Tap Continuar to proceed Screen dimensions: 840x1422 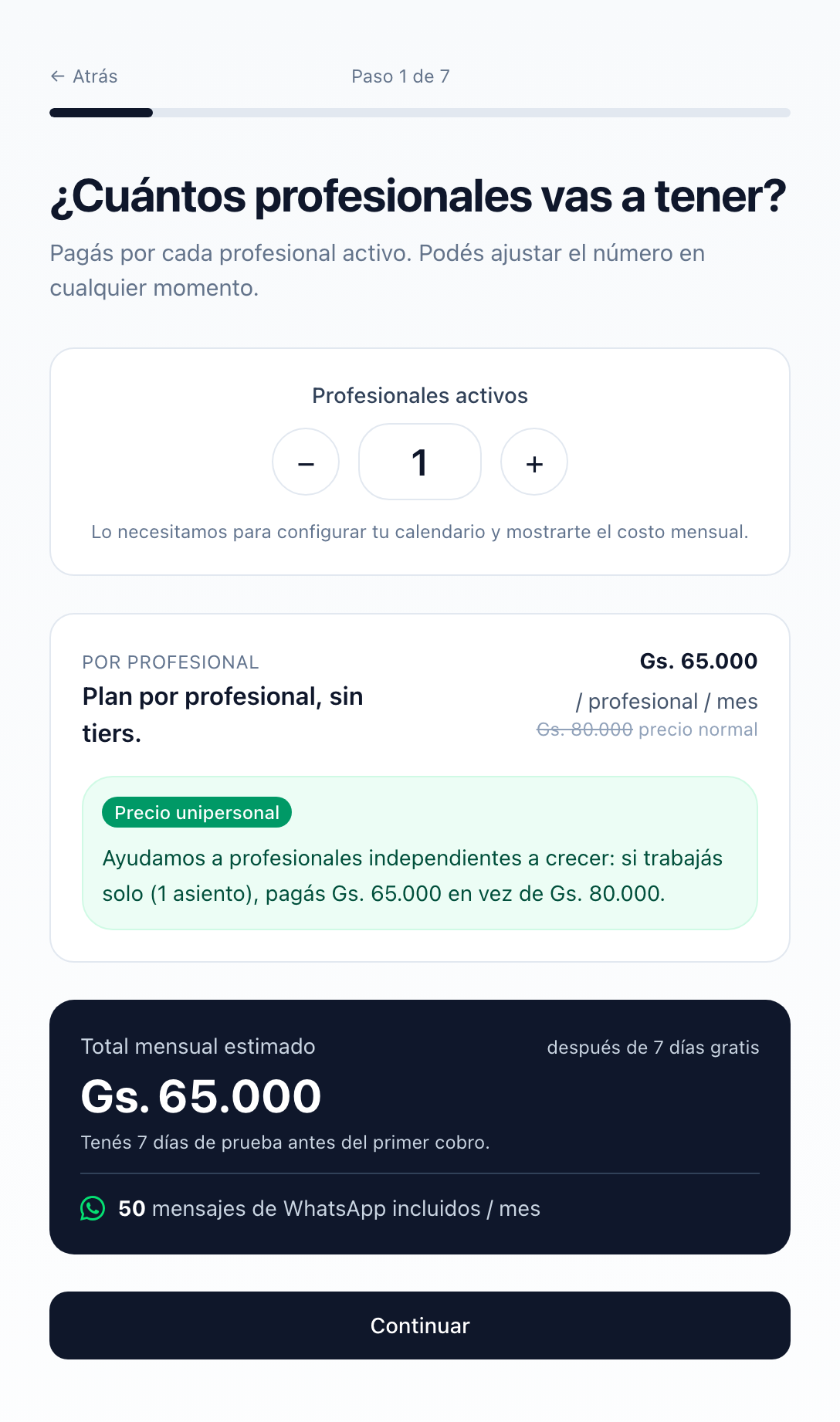pyautogui.click(x=420, y=1326)
